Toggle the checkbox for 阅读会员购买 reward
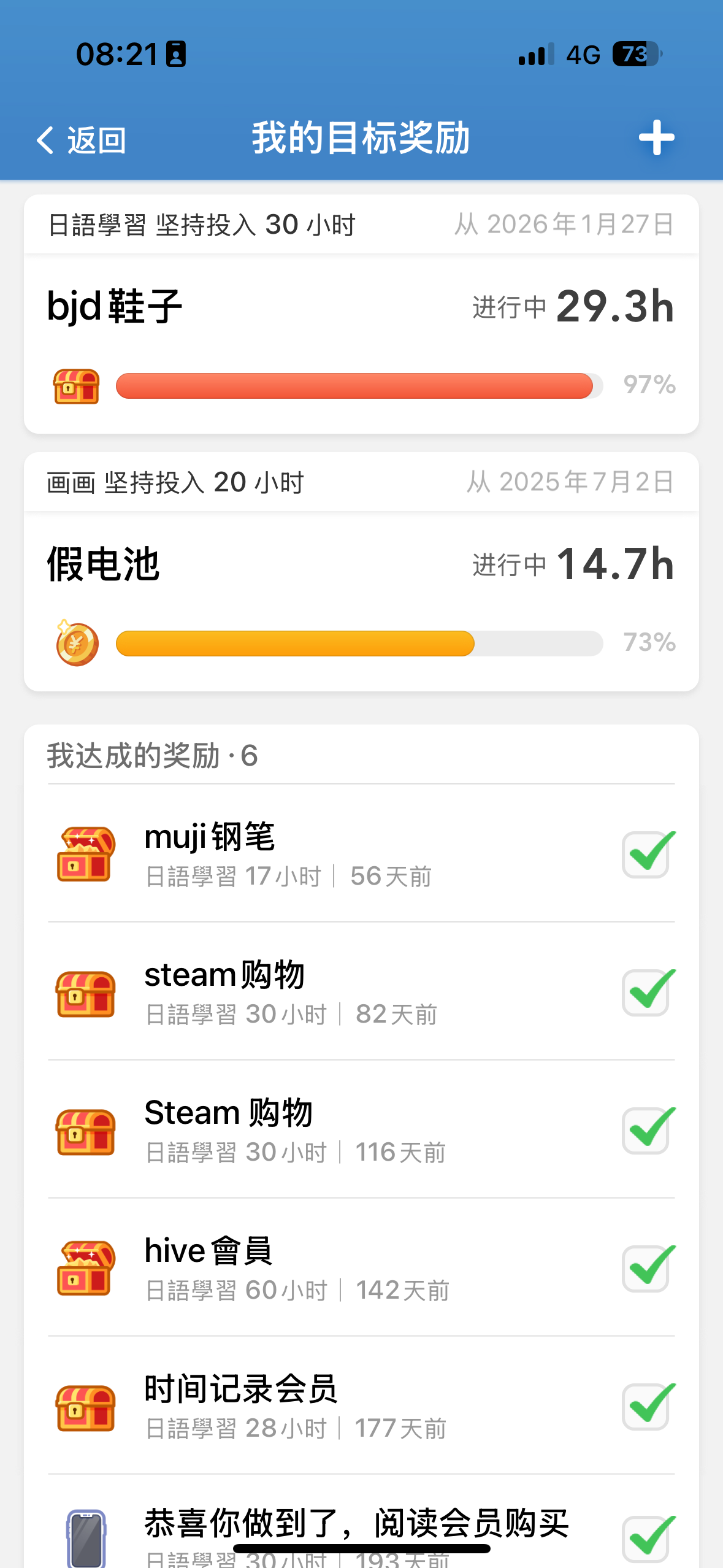 pyautogui.click(x=648, y=1538)
